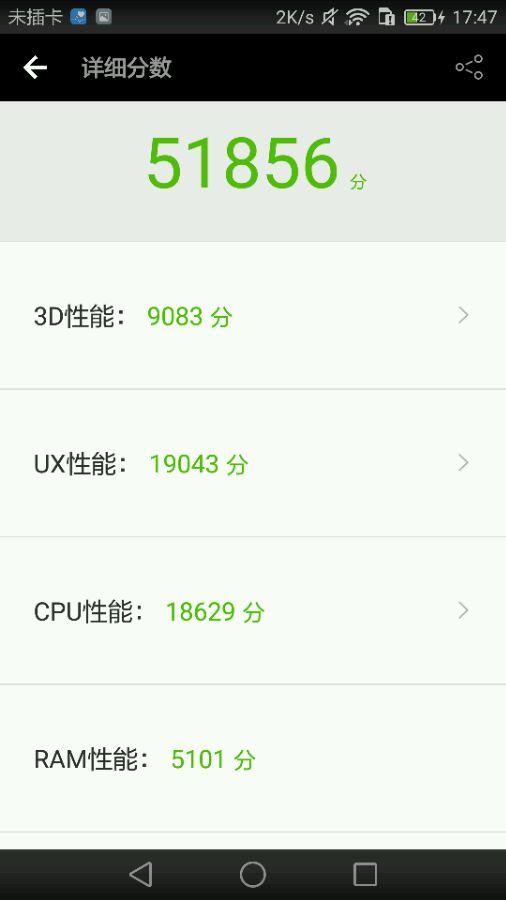Share the detailed score
Viewport: 506px width, 900px height.
coord(469,68)
